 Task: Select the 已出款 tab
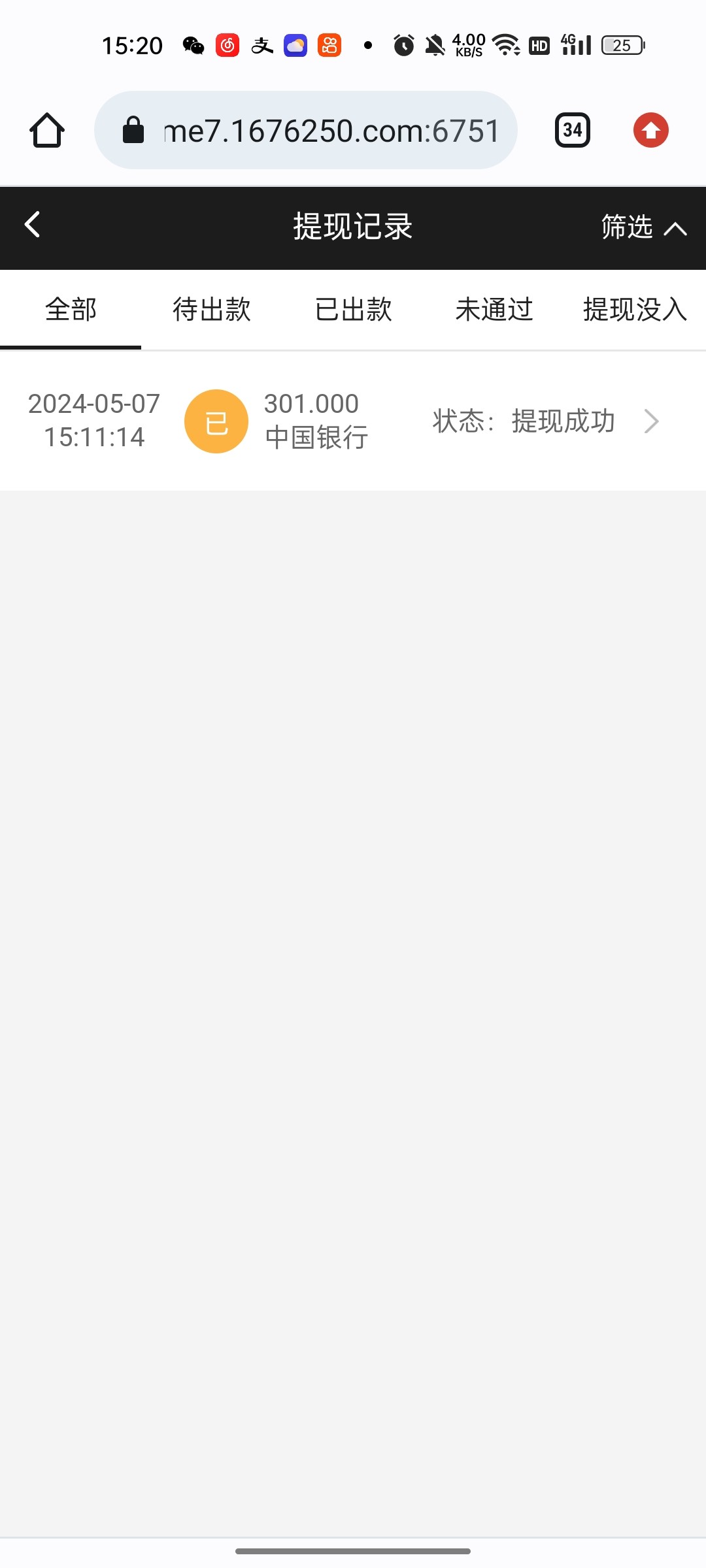tap(353, 310)
